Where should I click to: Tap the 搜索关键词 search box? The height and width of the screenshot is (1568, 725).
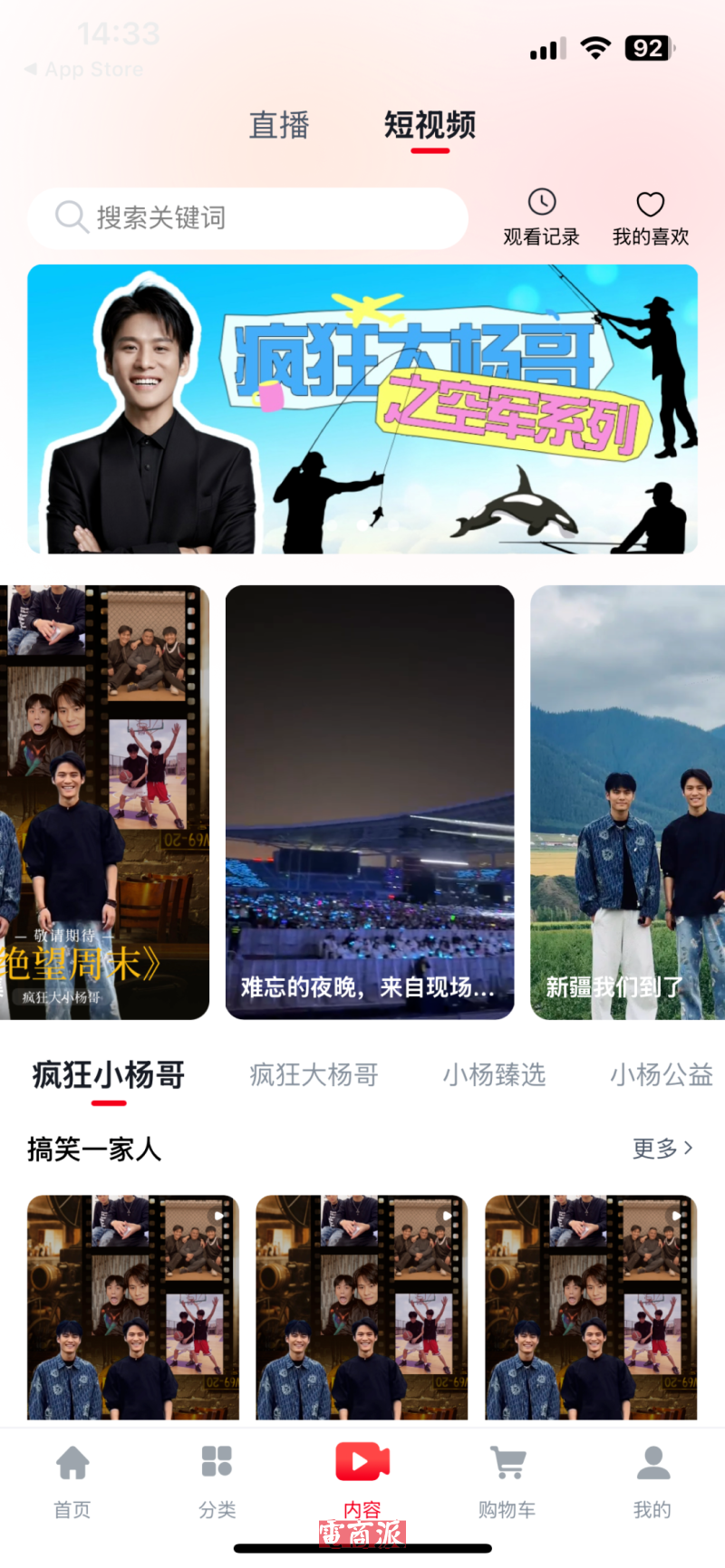coord(247,218)
